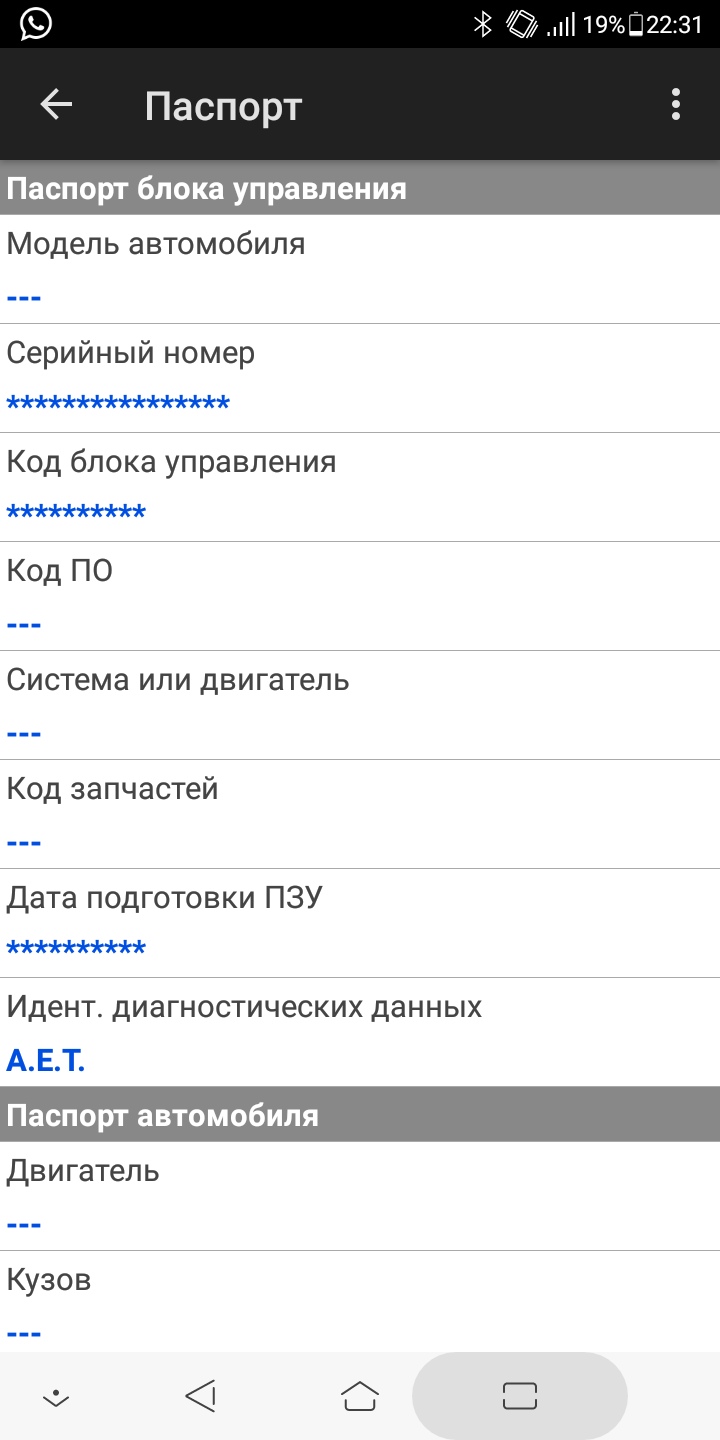Tap the system home button
Image resolution: width=720 pixels, height=1440 pixels.
click(x=360, y=1396)
